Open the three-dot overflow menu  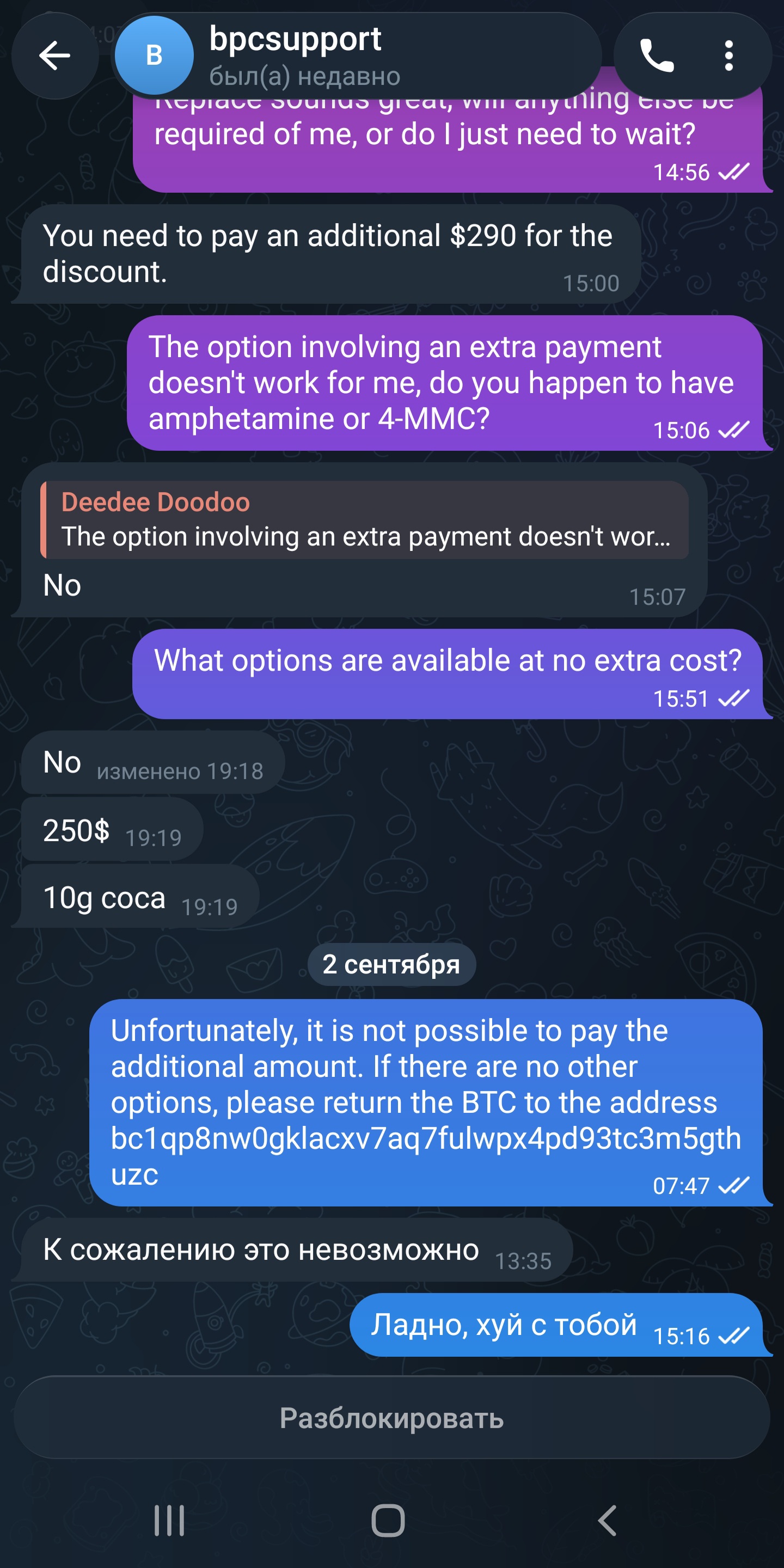[728, 56]
